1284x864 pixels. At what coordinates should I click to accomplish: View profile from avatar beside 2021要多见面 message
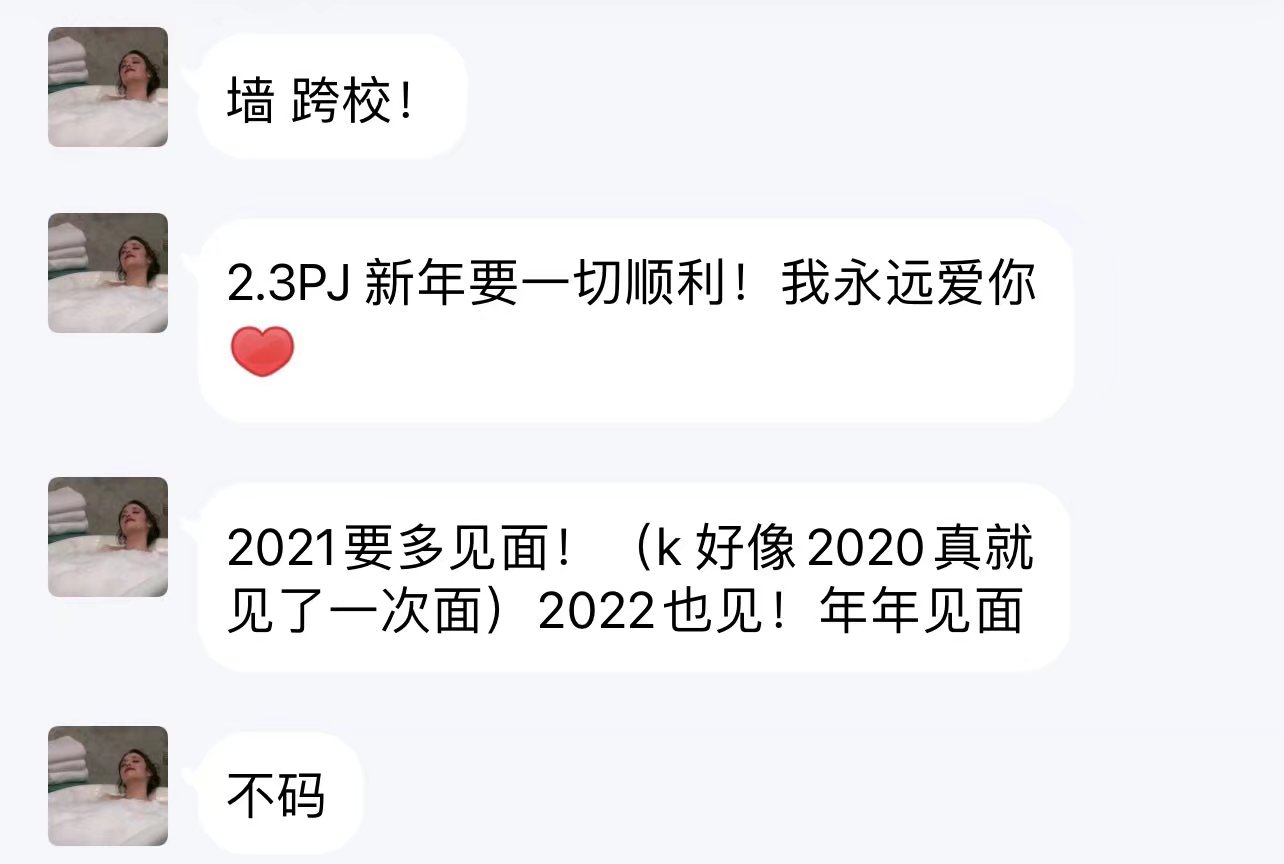click(108, 537)
